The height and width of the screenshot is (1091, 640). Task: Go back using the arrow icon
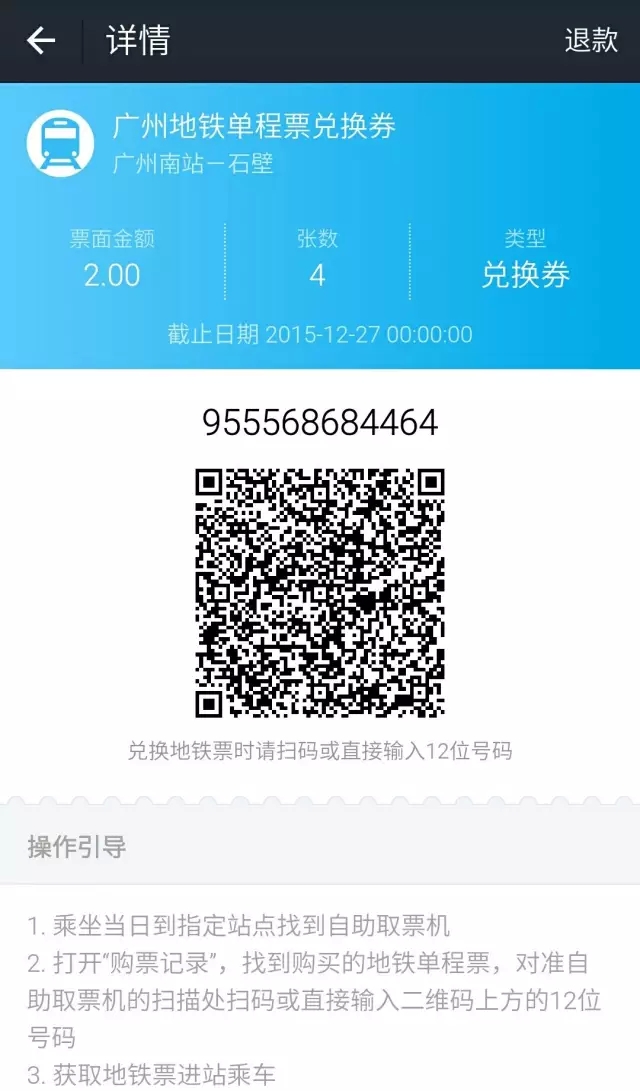[x=41, y=41]
